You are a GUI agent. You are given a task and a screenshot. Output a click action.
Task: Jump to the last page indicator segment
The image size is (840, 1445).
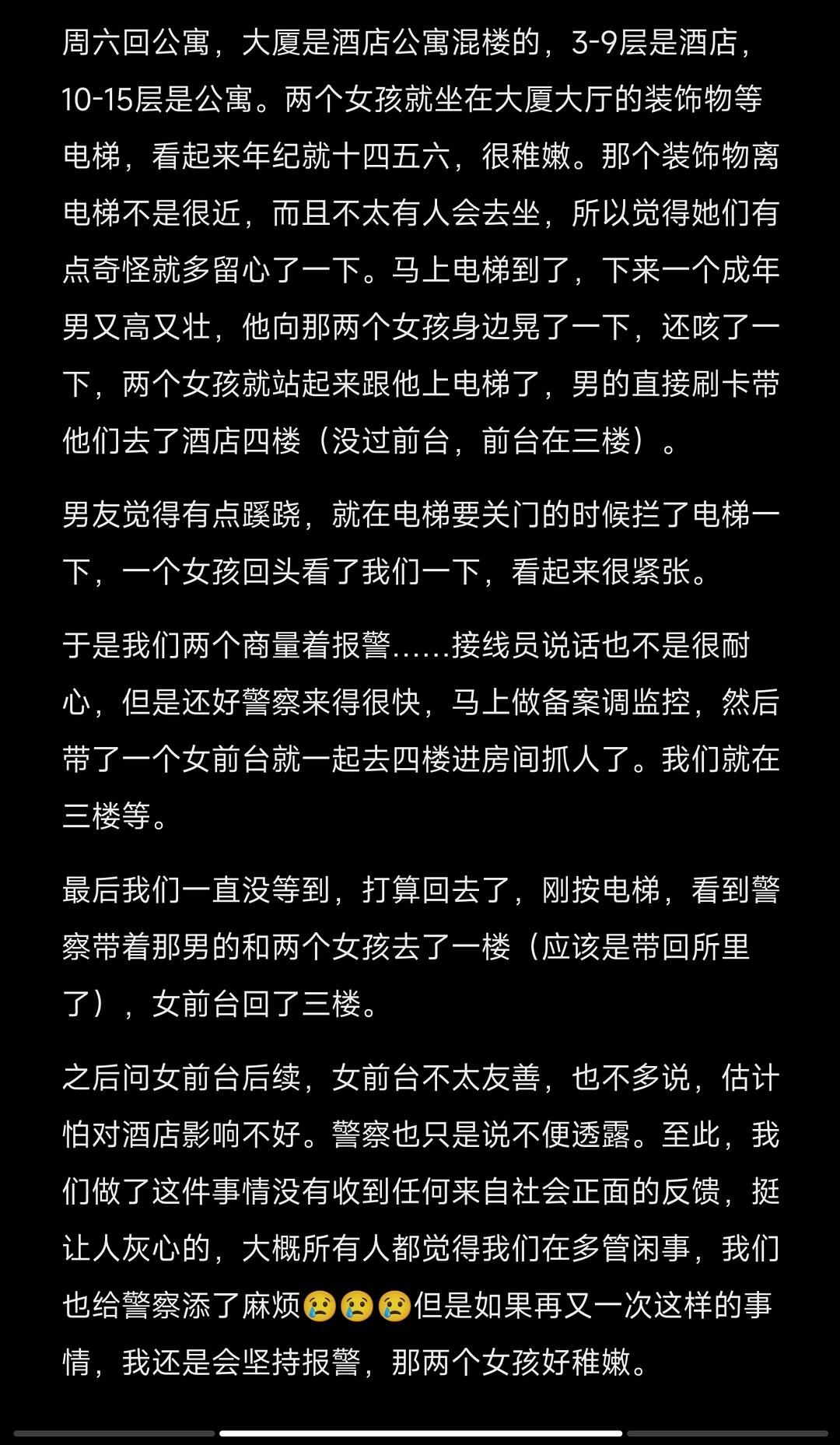tap(727, 1433)
